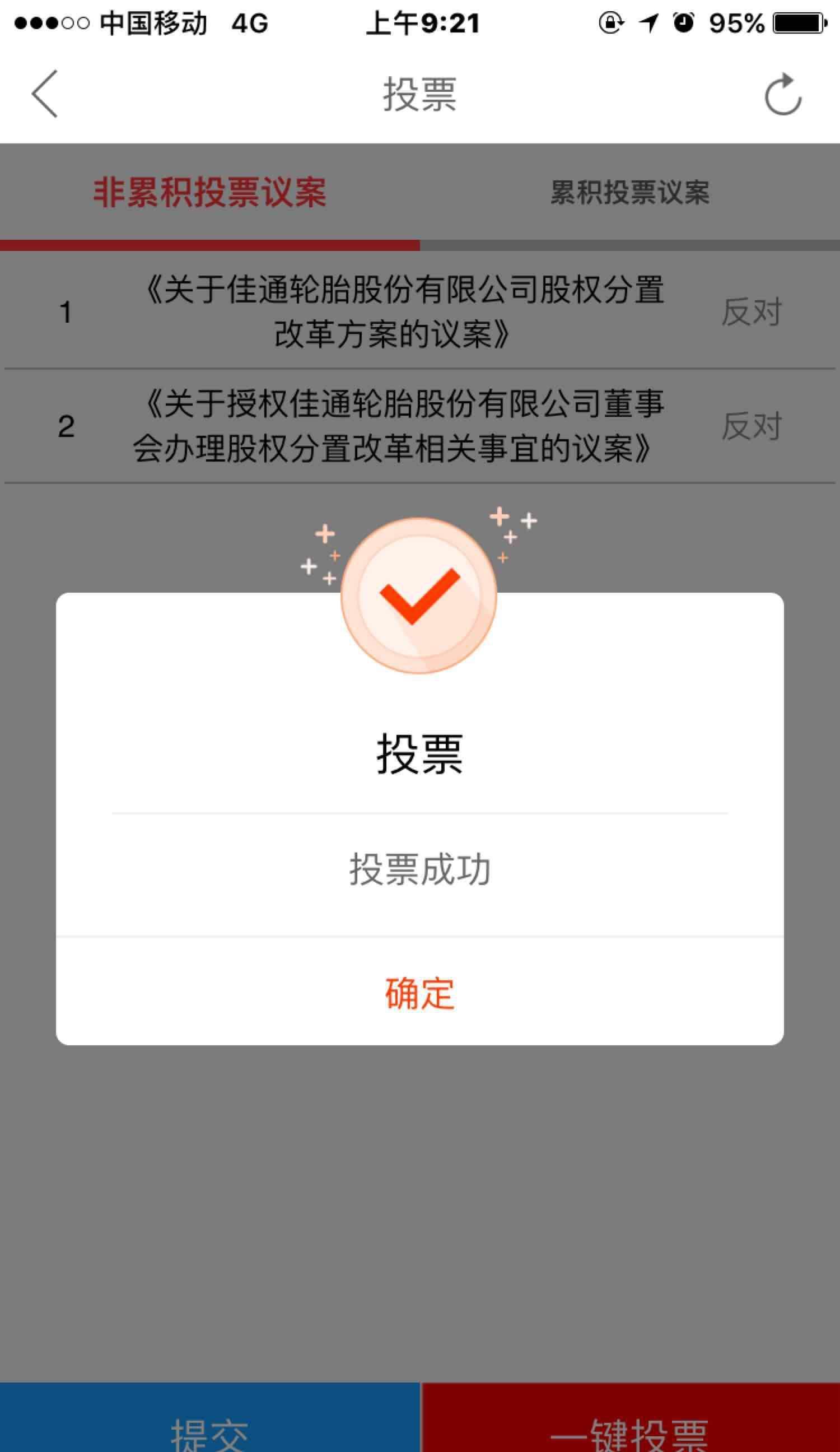Image resolution: width=840 pixels, height=1452 pixels.
Task: Tap the battery icon in status bar
Action: point(798,23)
